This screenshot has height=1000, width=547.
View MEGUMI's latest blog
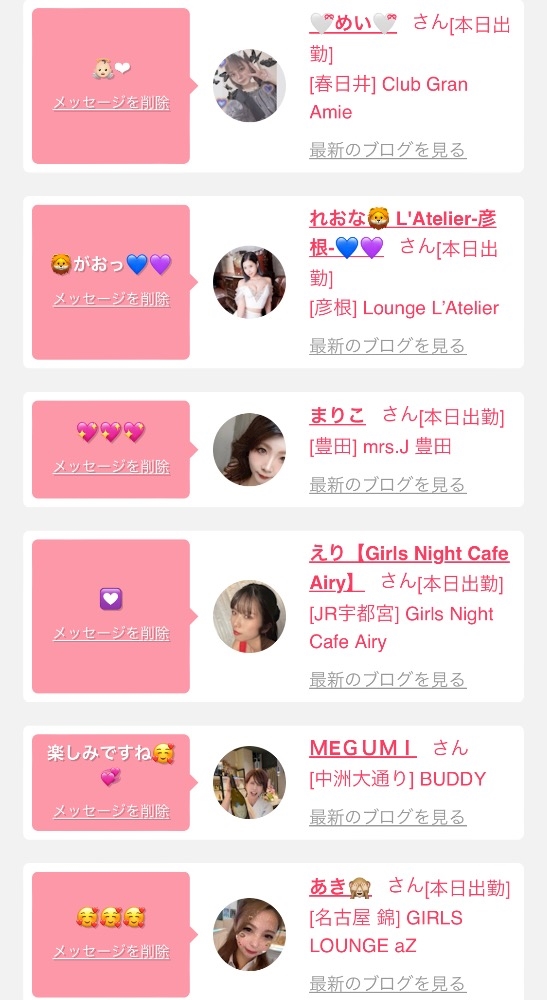tap(388, 817)
